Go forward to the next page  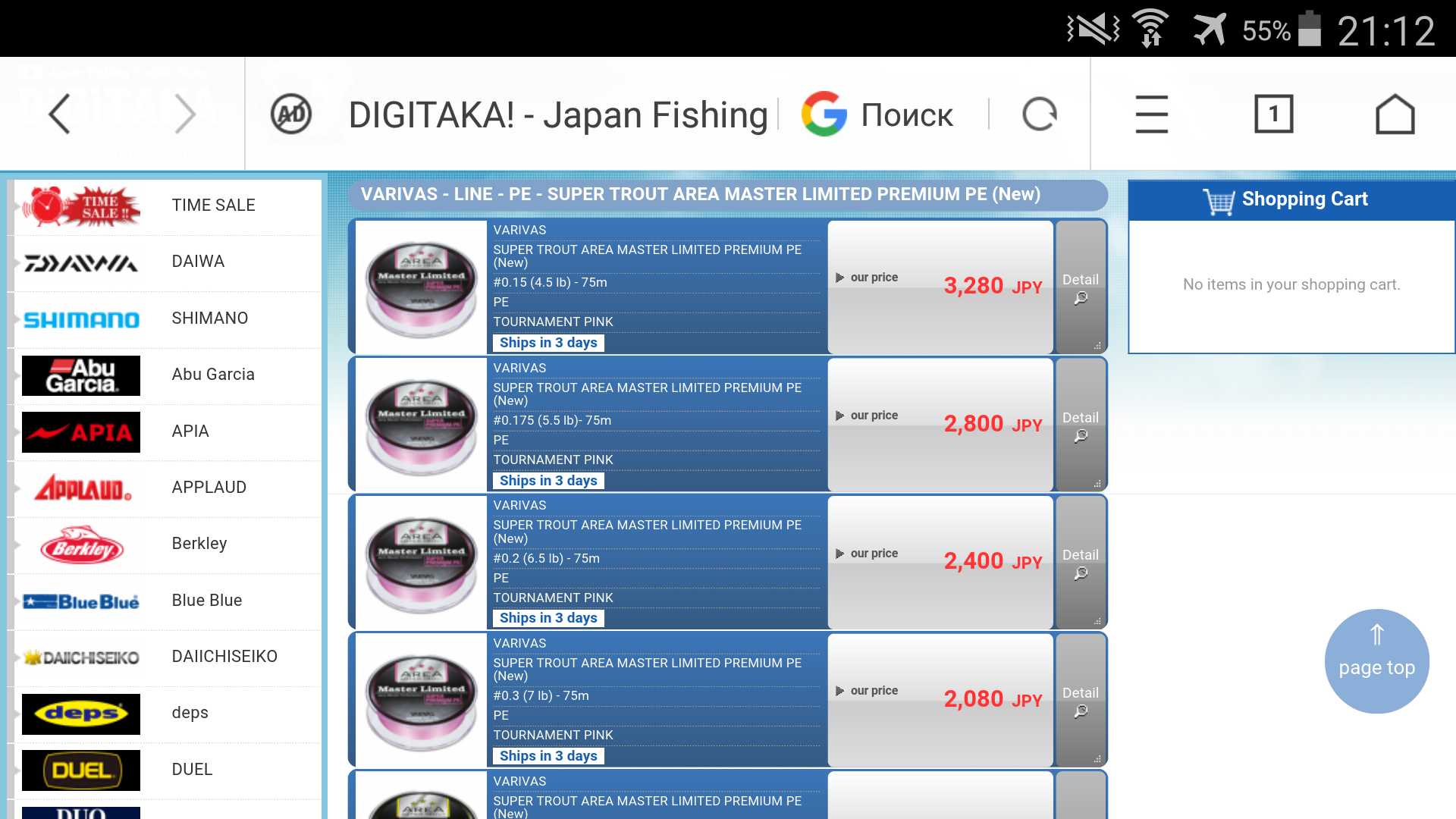(184, 115)
